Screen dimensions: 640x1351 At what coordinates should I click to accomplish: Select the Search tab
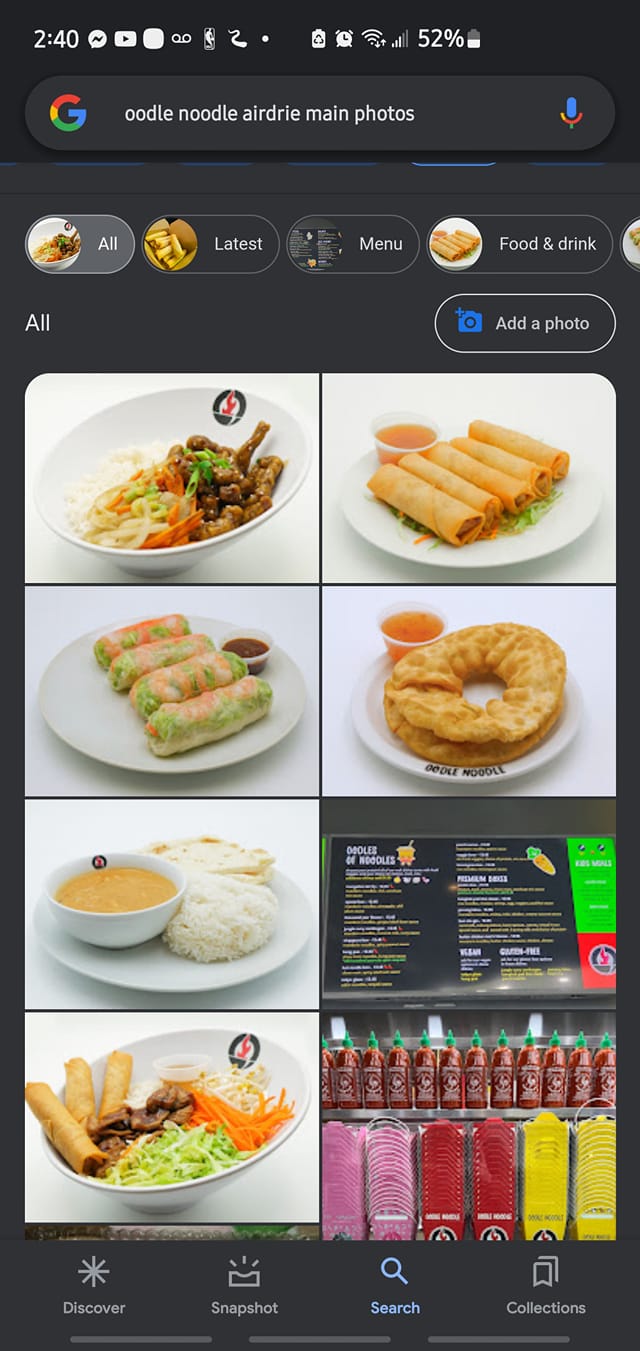point(395,1285)
